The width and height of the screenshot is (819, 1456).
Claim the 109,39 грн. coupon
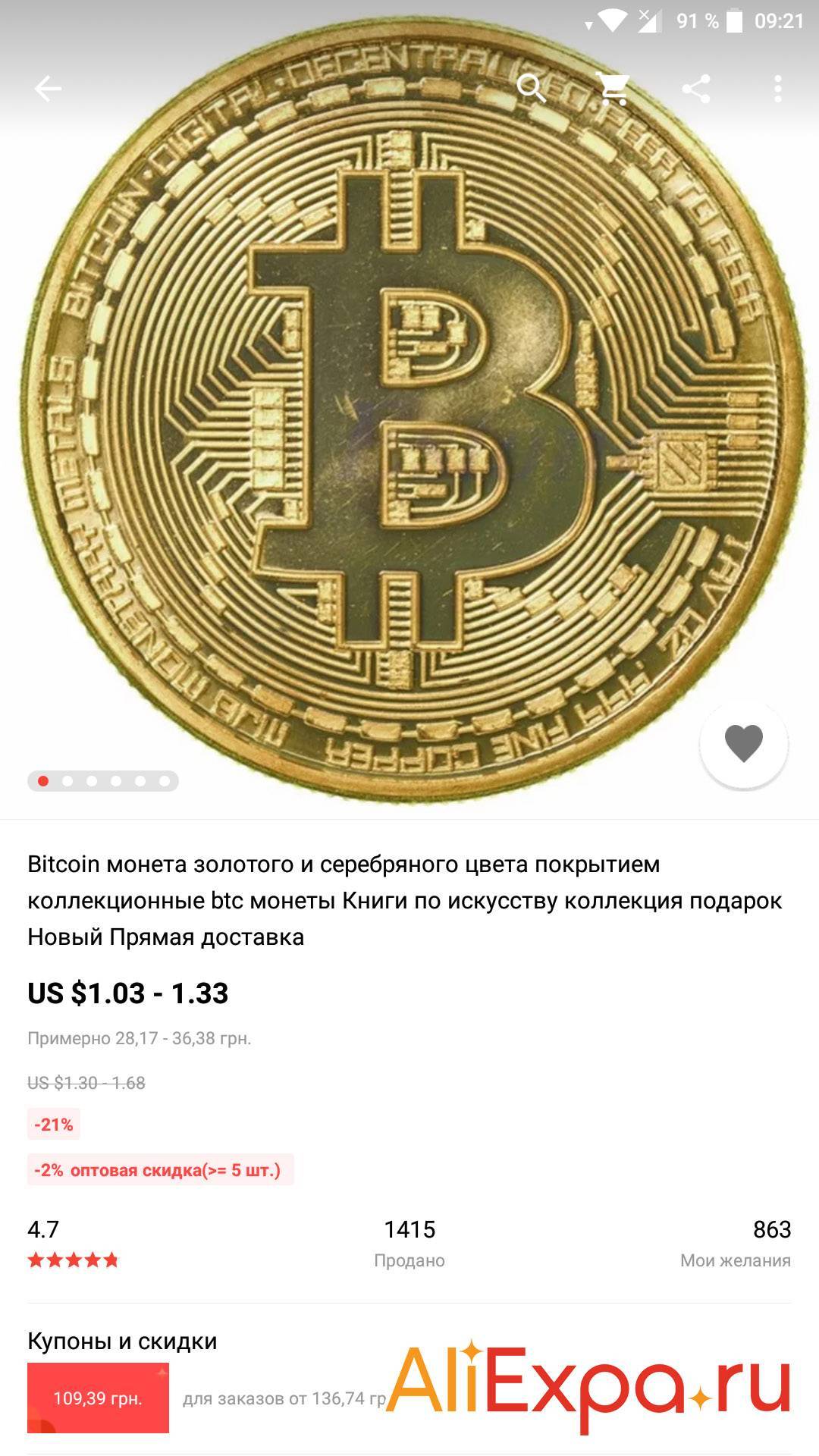click(98, 1398)
